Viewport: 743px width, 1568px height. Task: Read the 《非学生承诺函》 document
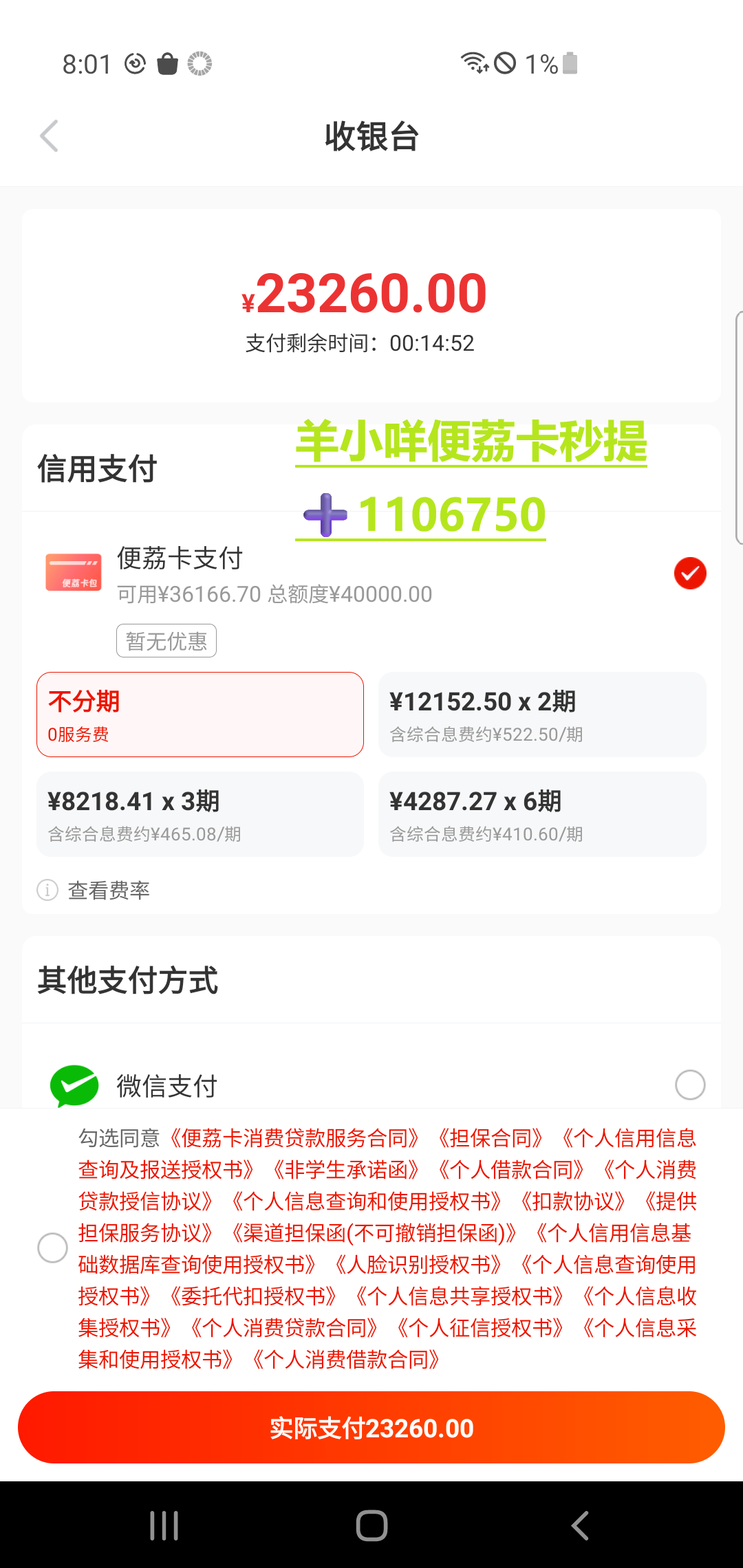(345, 1170)
